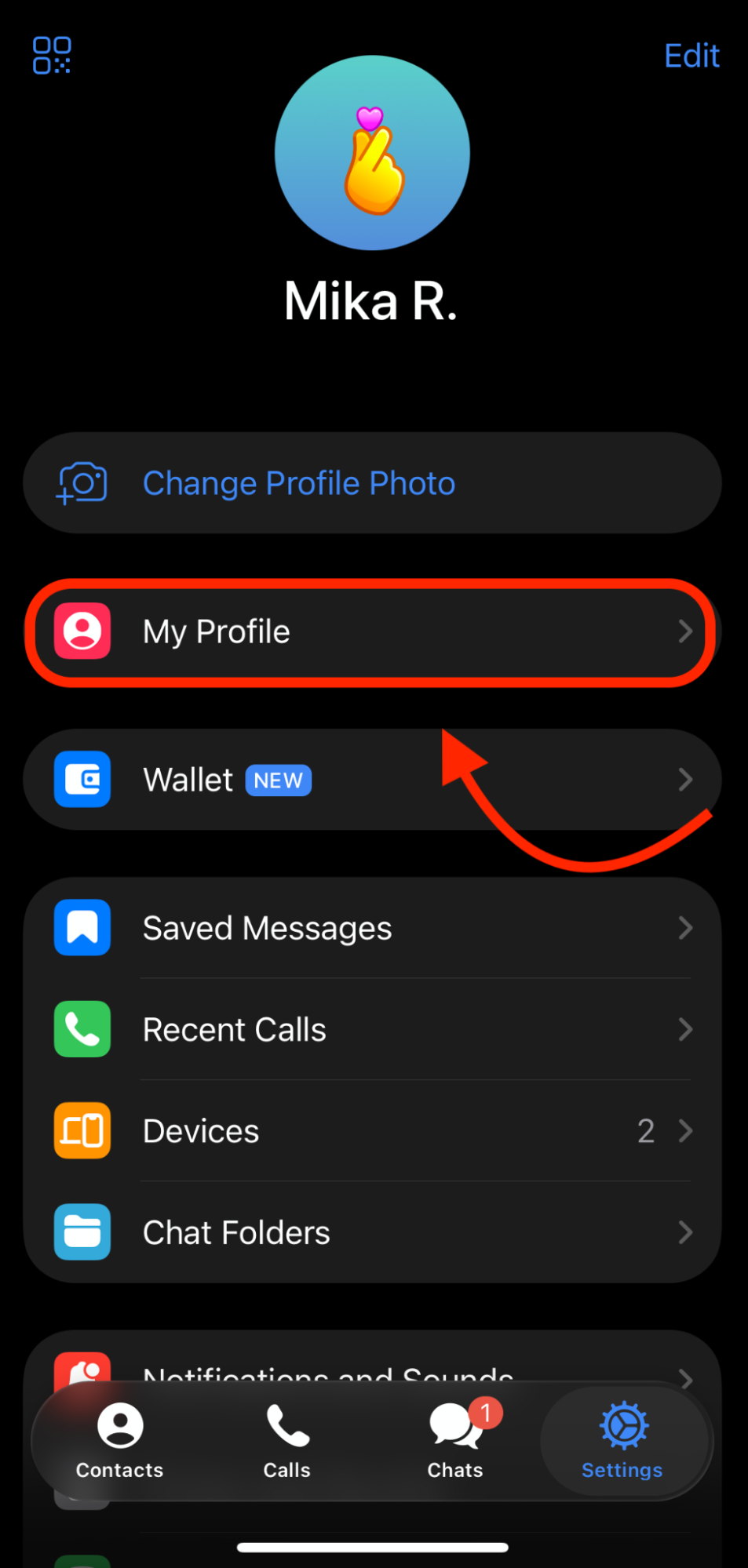Open the My Profile red avatar icon
Screen dimensions: 748x1568
point(82,631)
